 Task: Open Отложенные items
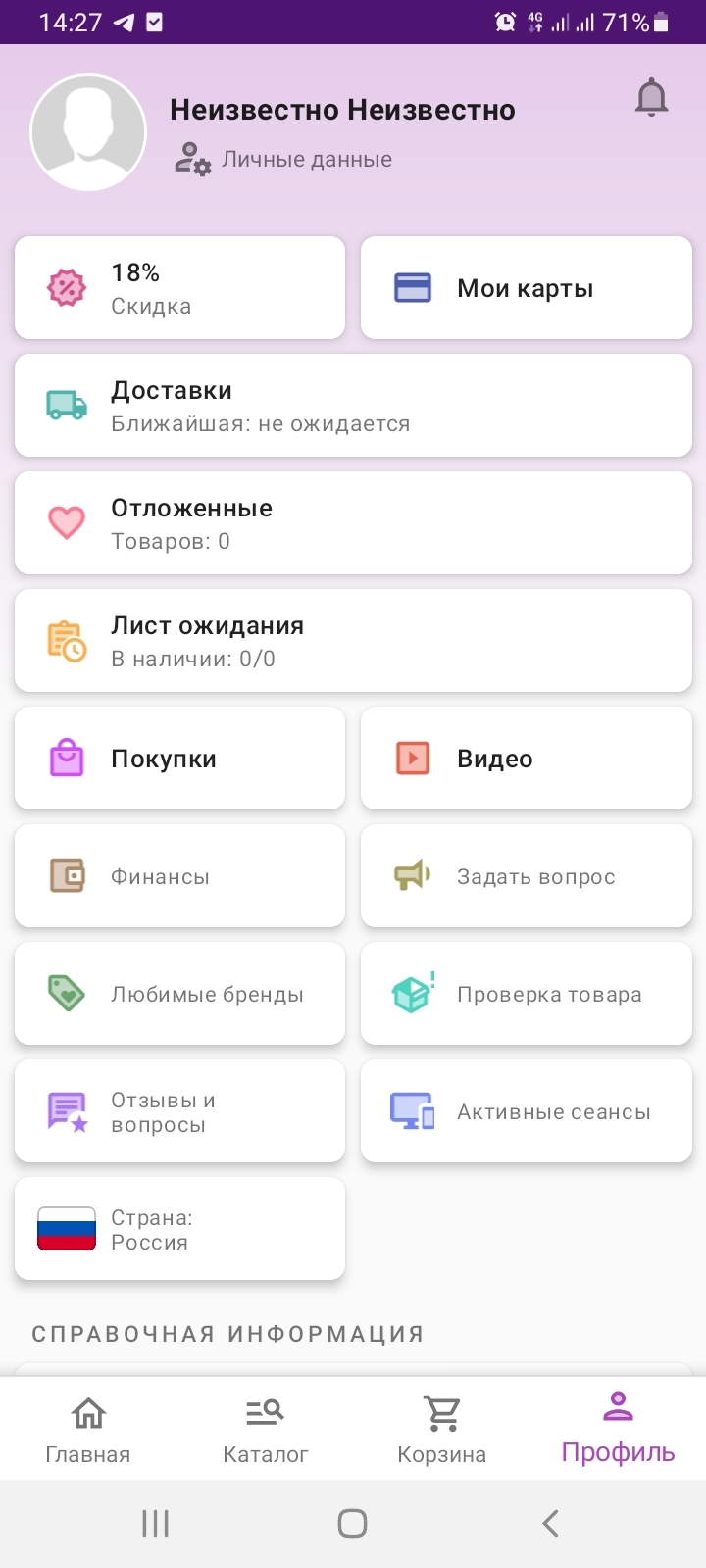coord(353,523)
